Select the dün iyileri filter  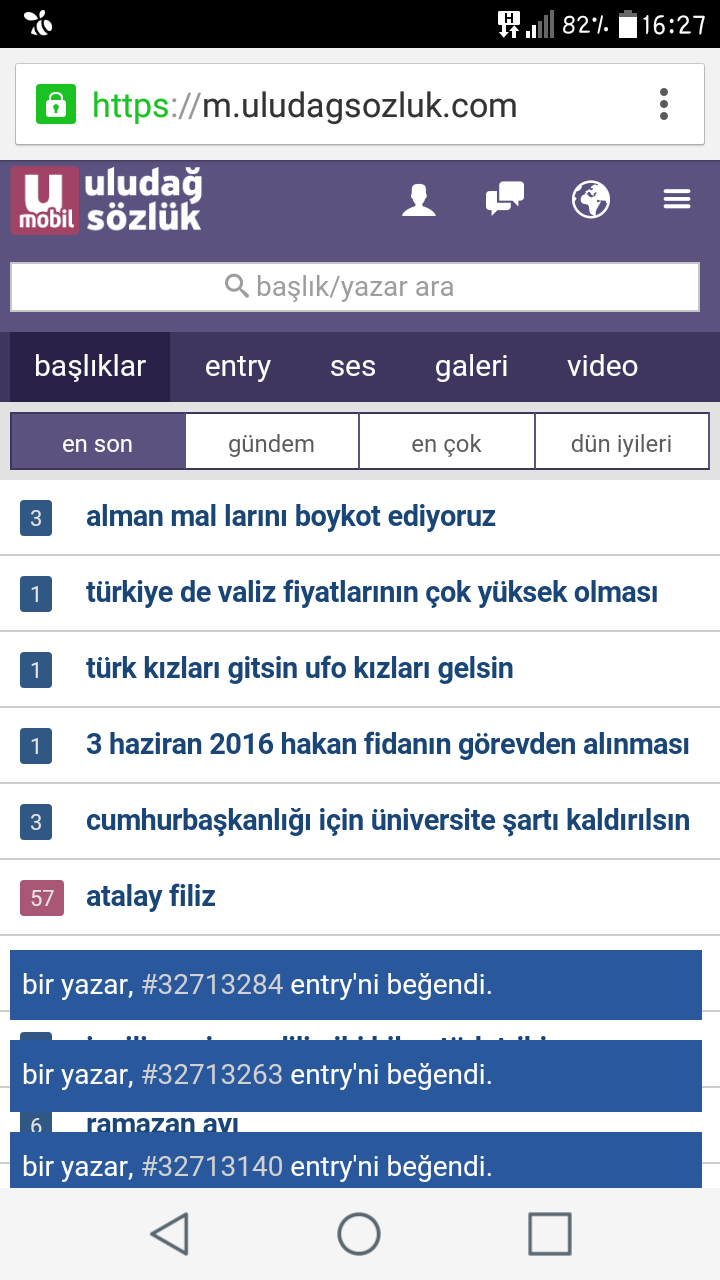[621, 442]
